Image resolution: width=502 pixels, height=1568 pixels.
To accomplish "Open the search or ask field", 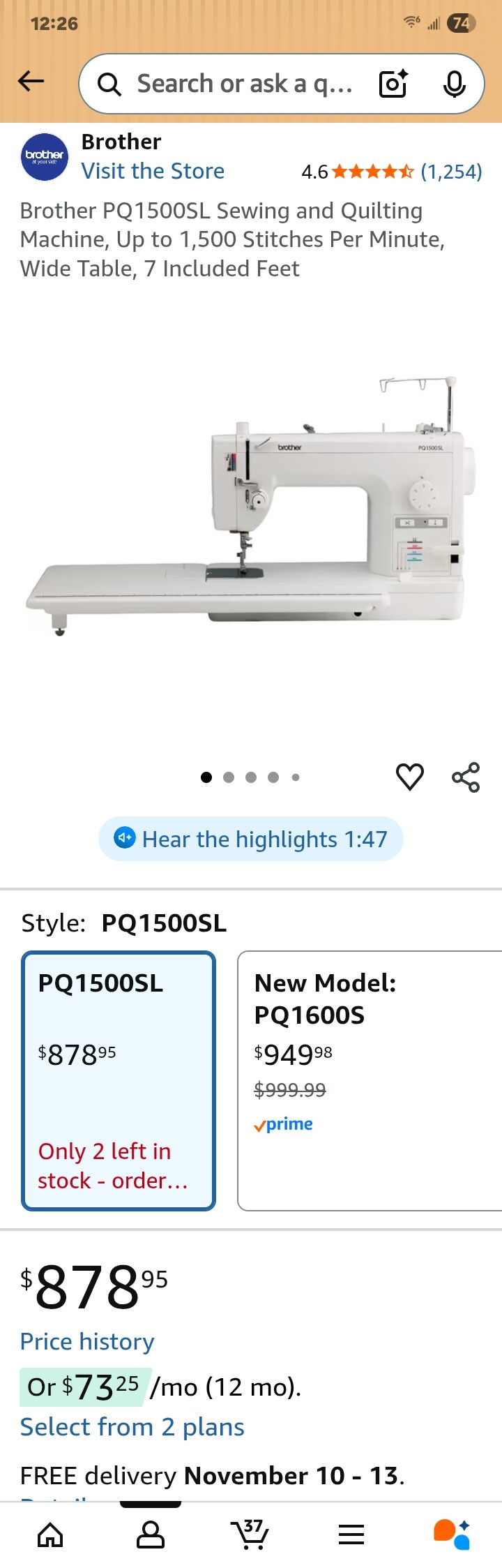I will (x=237, y=84).
